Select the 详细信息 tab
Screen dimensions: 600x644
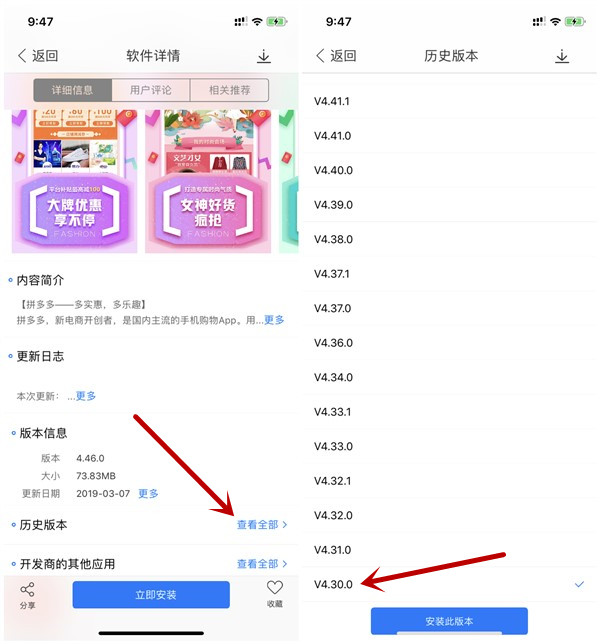pos(72,90)
